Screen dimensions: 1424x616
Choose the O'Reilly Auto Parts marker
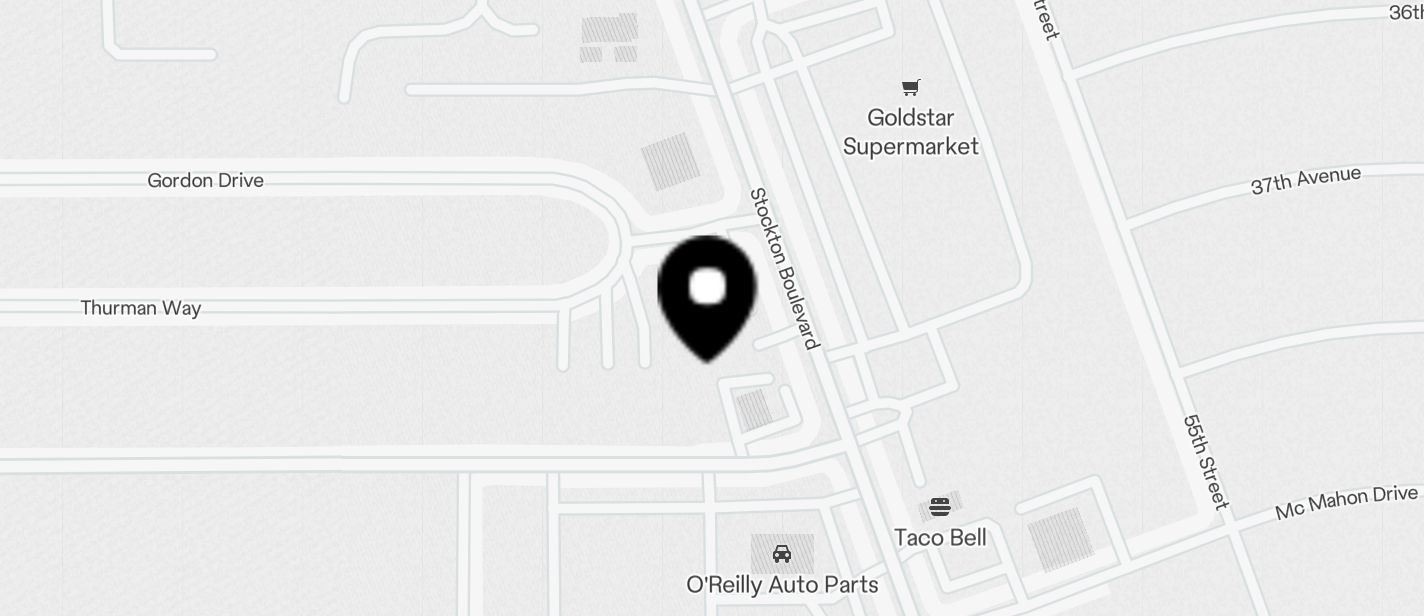coord(782,553)
